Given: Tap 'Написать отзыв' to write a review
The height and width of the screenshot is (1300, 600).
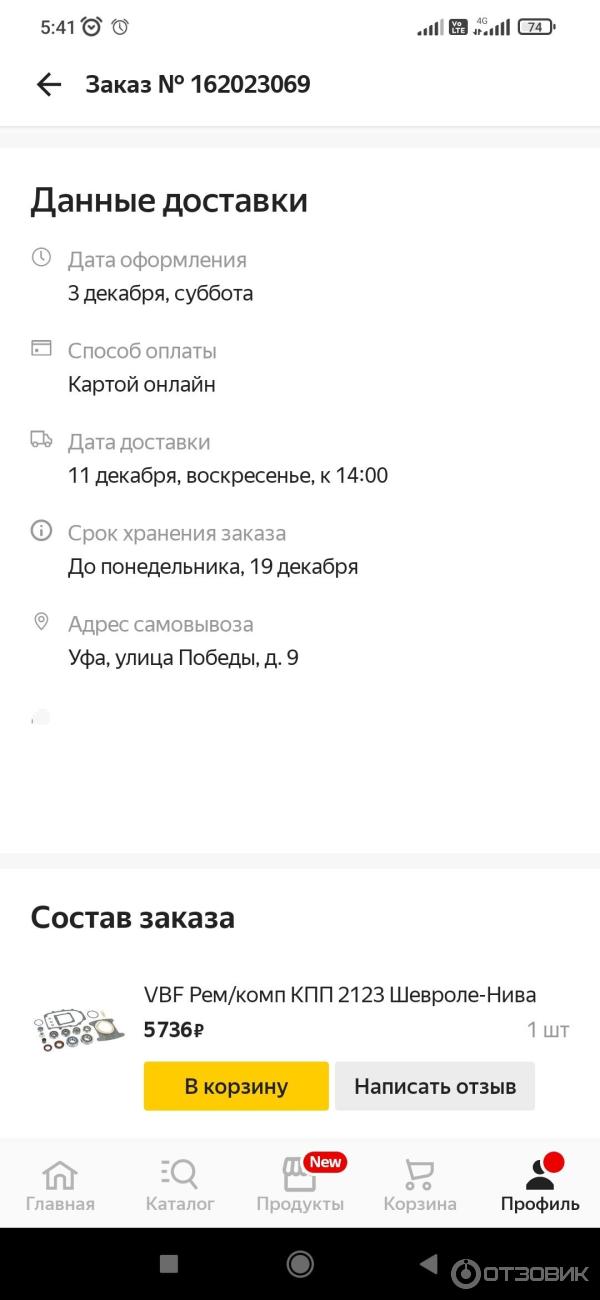Looking at the screenshot, I should tap(435, 1086).
